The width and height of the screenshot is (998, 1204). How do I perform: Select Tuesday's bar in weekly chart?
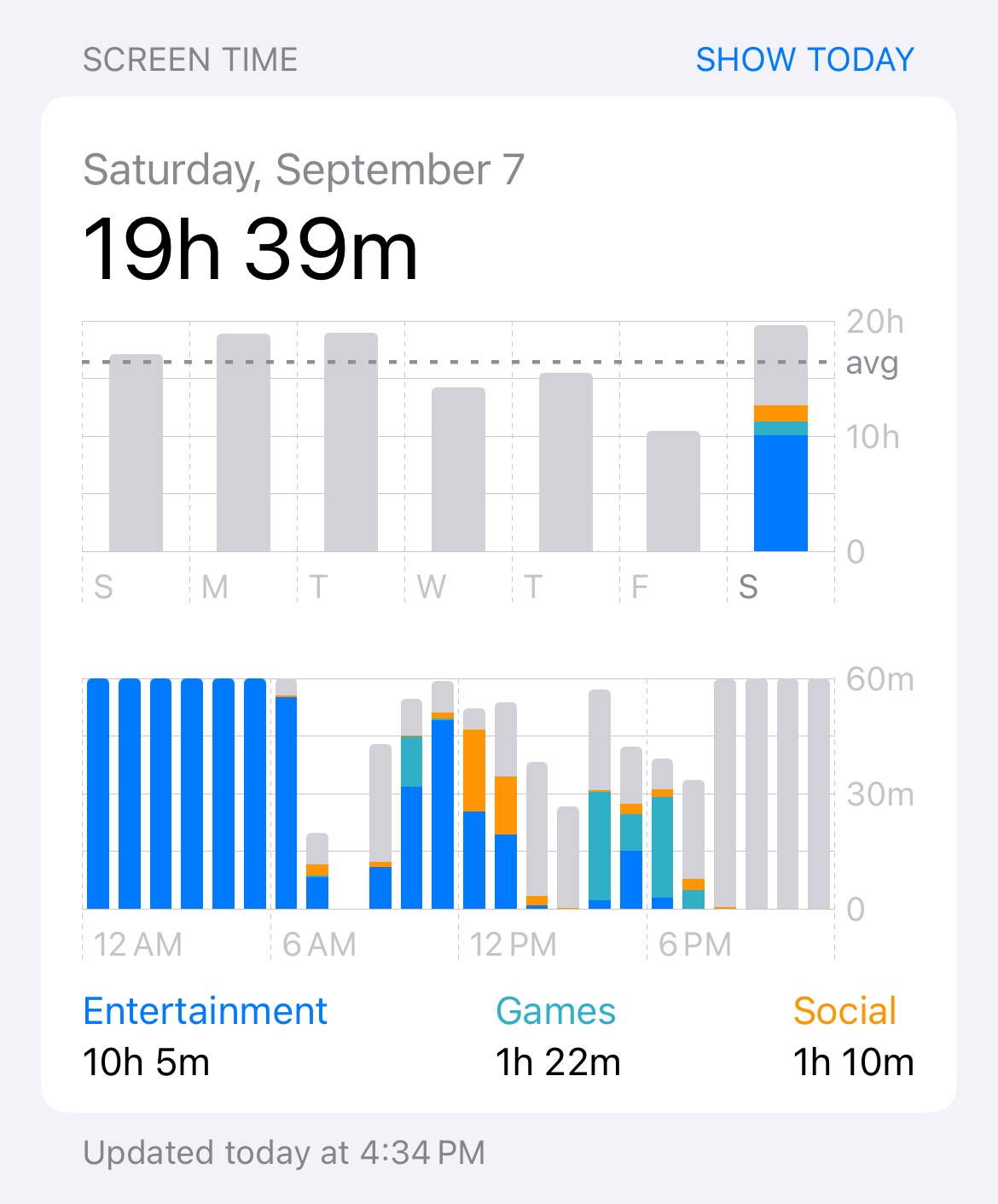pos(351,443)
